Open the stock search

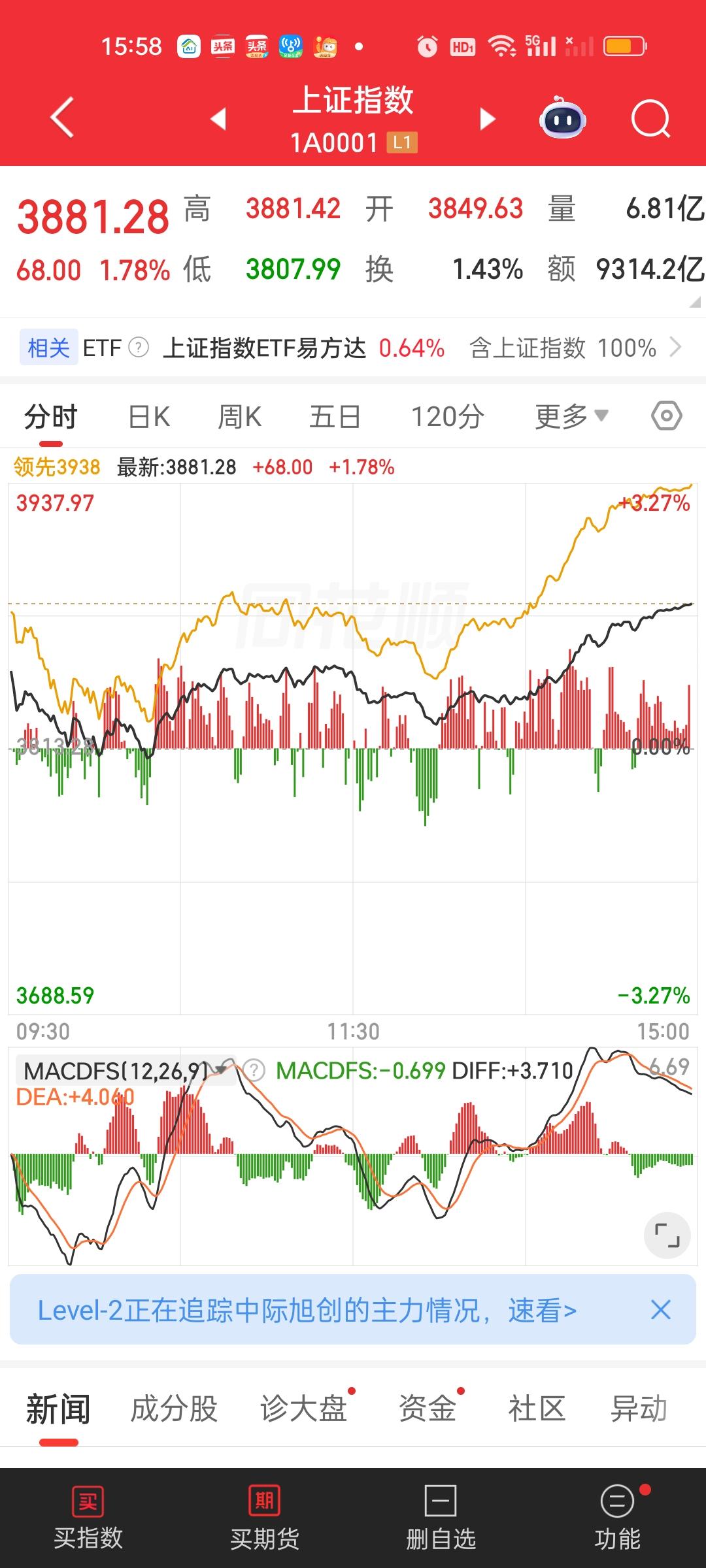click(x=650, y=118)
